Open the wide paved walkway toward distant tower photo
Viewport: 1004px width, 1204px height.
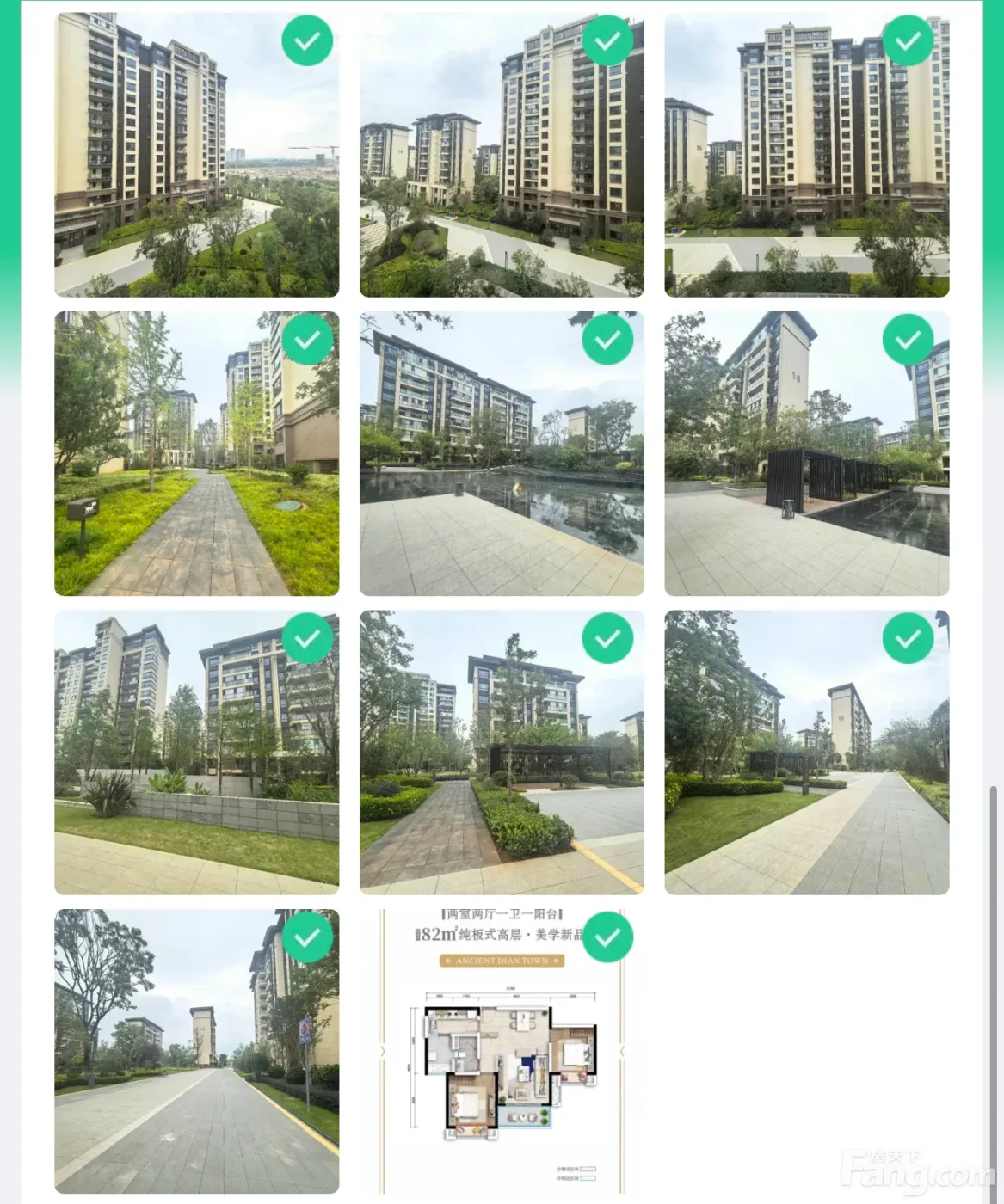806,774
